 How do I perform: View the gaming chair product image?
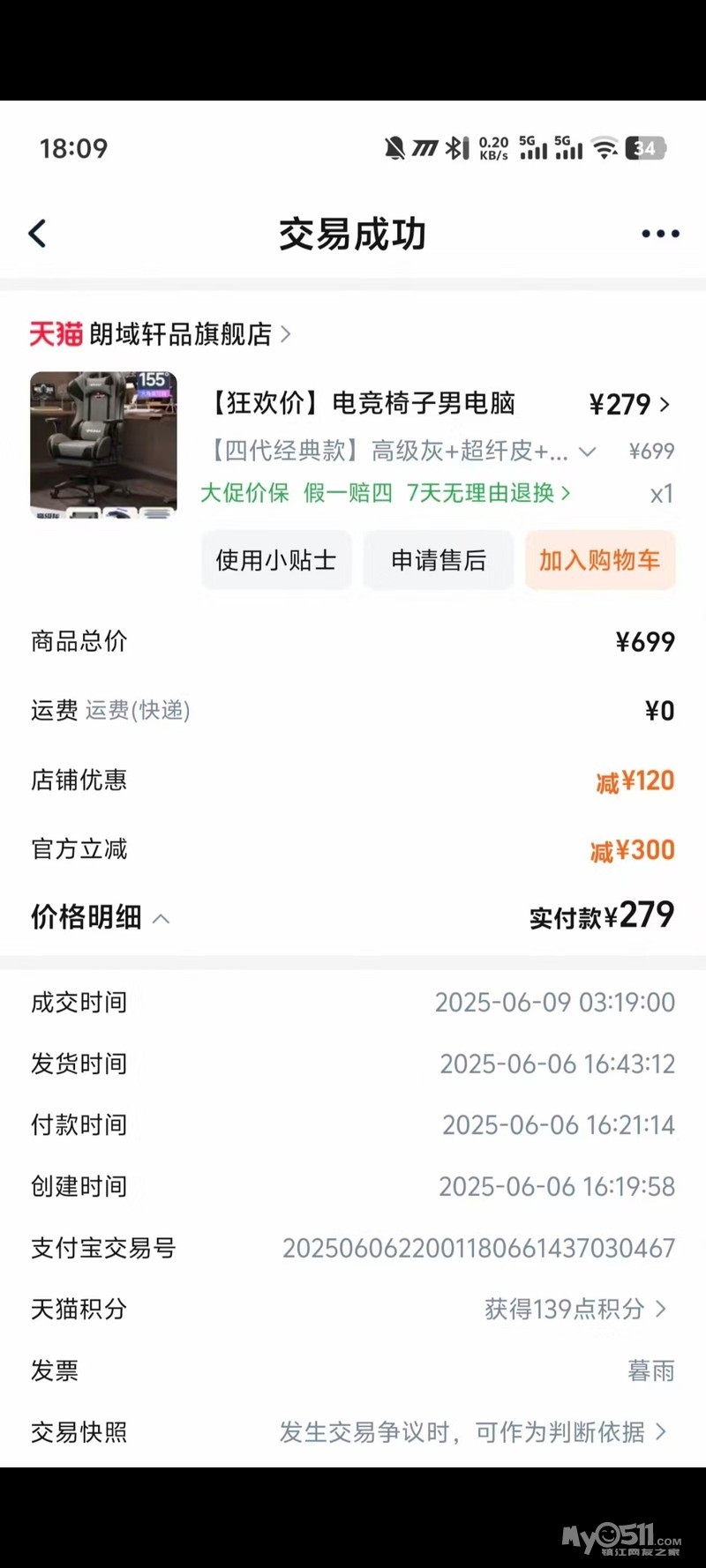point(103,444)
